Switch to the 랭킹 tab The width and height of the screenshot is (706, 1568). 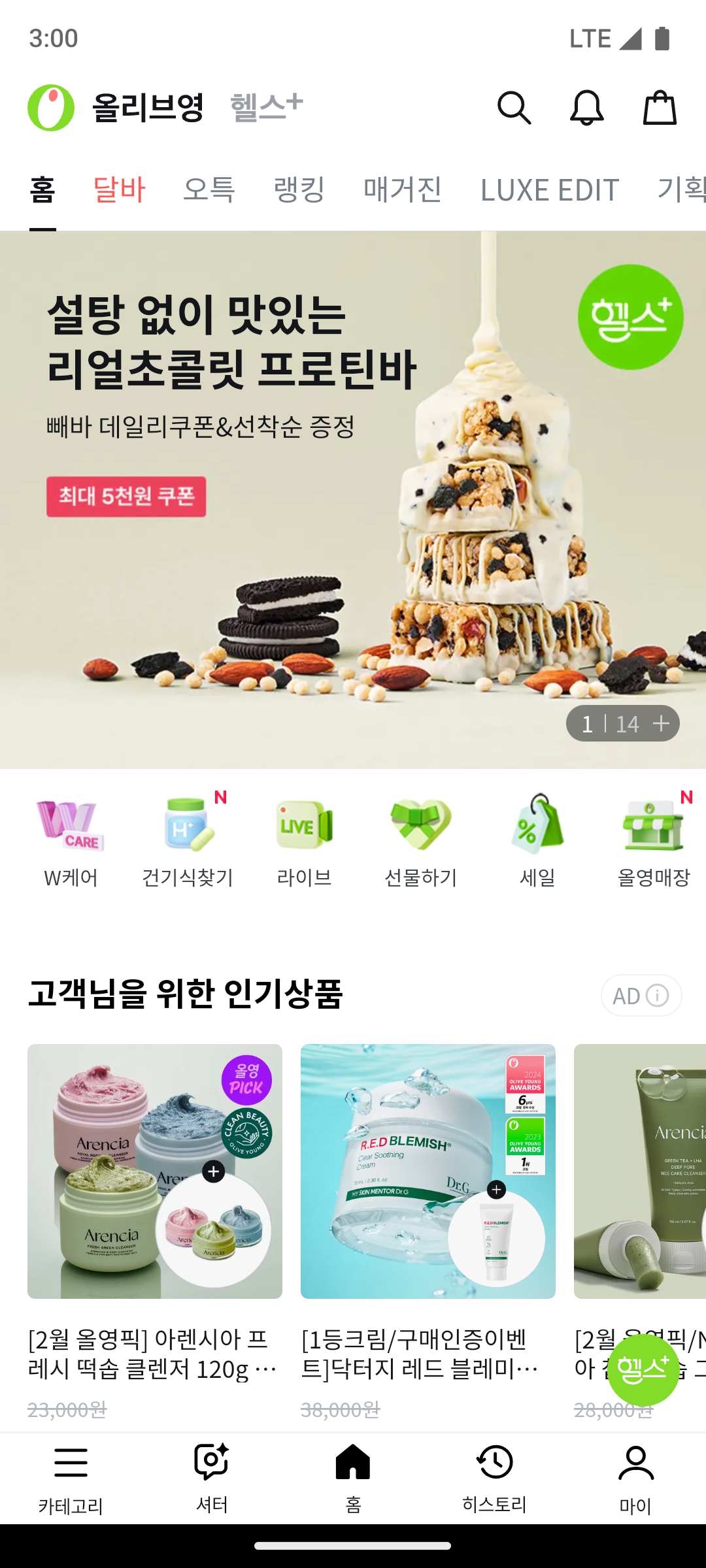(299, 189)
